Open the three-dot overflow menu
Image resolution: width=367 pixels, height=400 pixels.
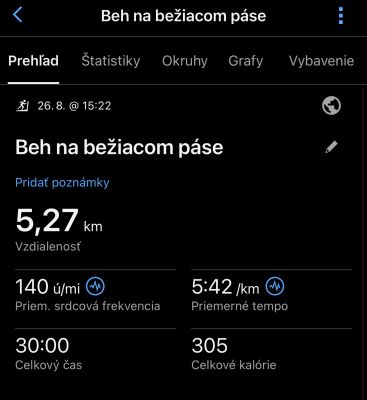point(341,16)
